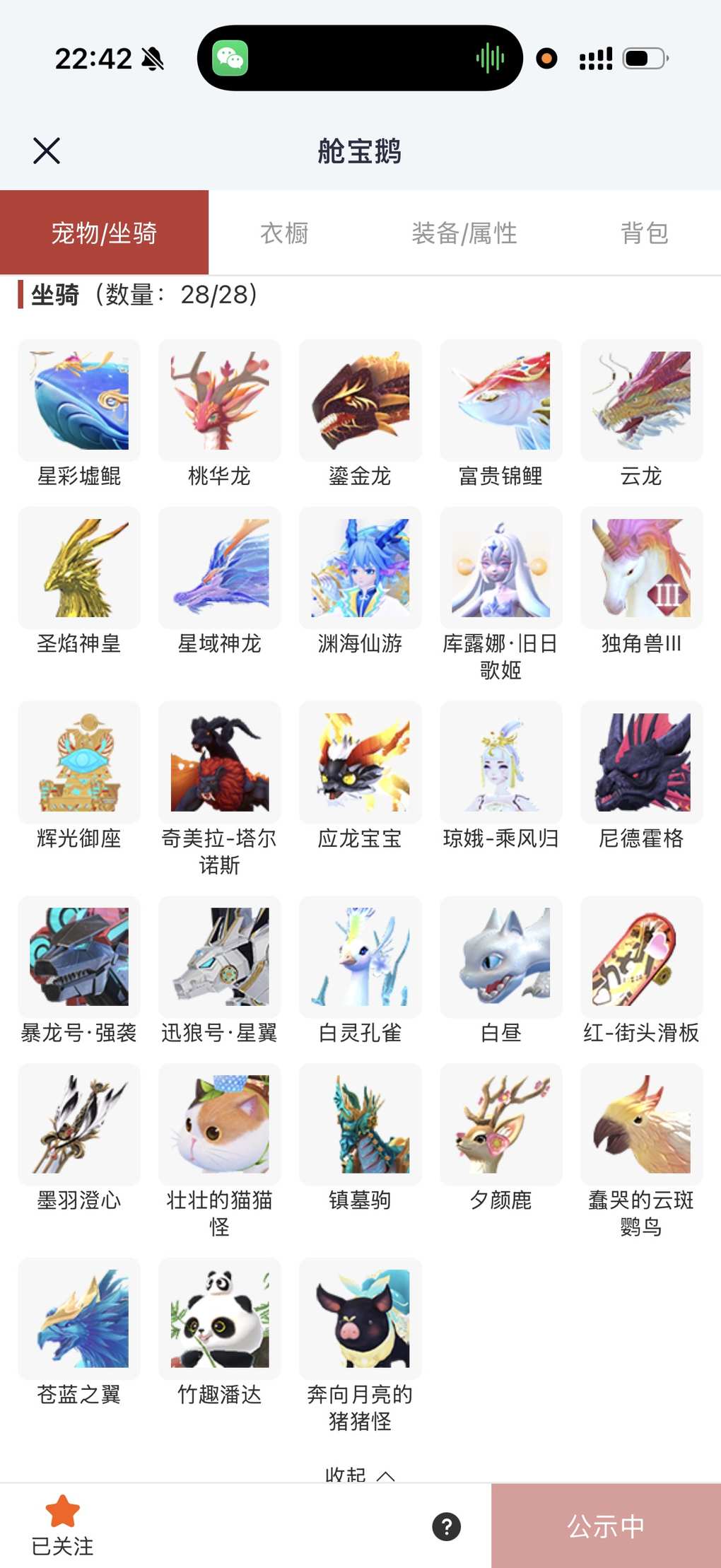This screenshot has width=721, height=1568.
Task: Open the question mark help icon
Action: [446, 1526]
